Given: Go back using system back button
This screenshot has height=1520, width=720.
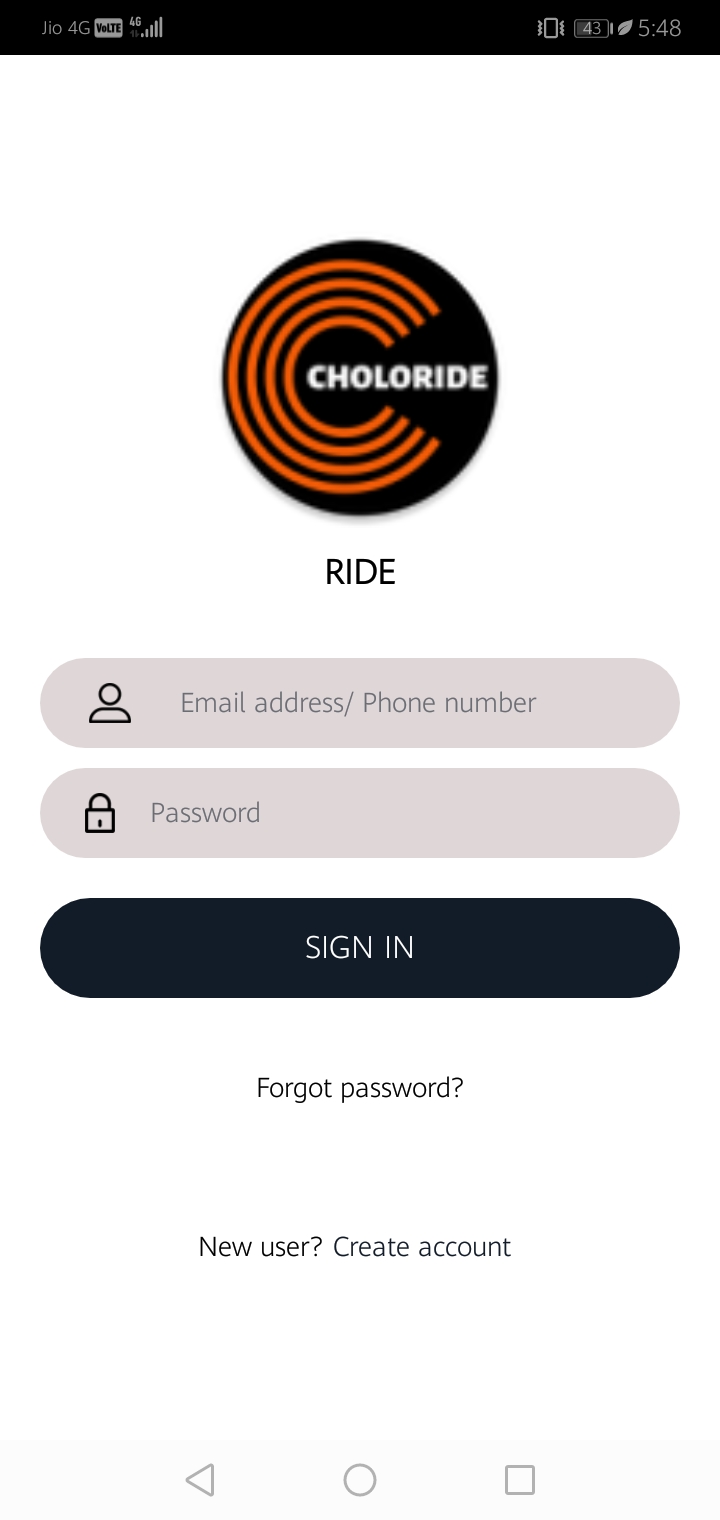Looking at the screenshot, I should pos(200,1480).
